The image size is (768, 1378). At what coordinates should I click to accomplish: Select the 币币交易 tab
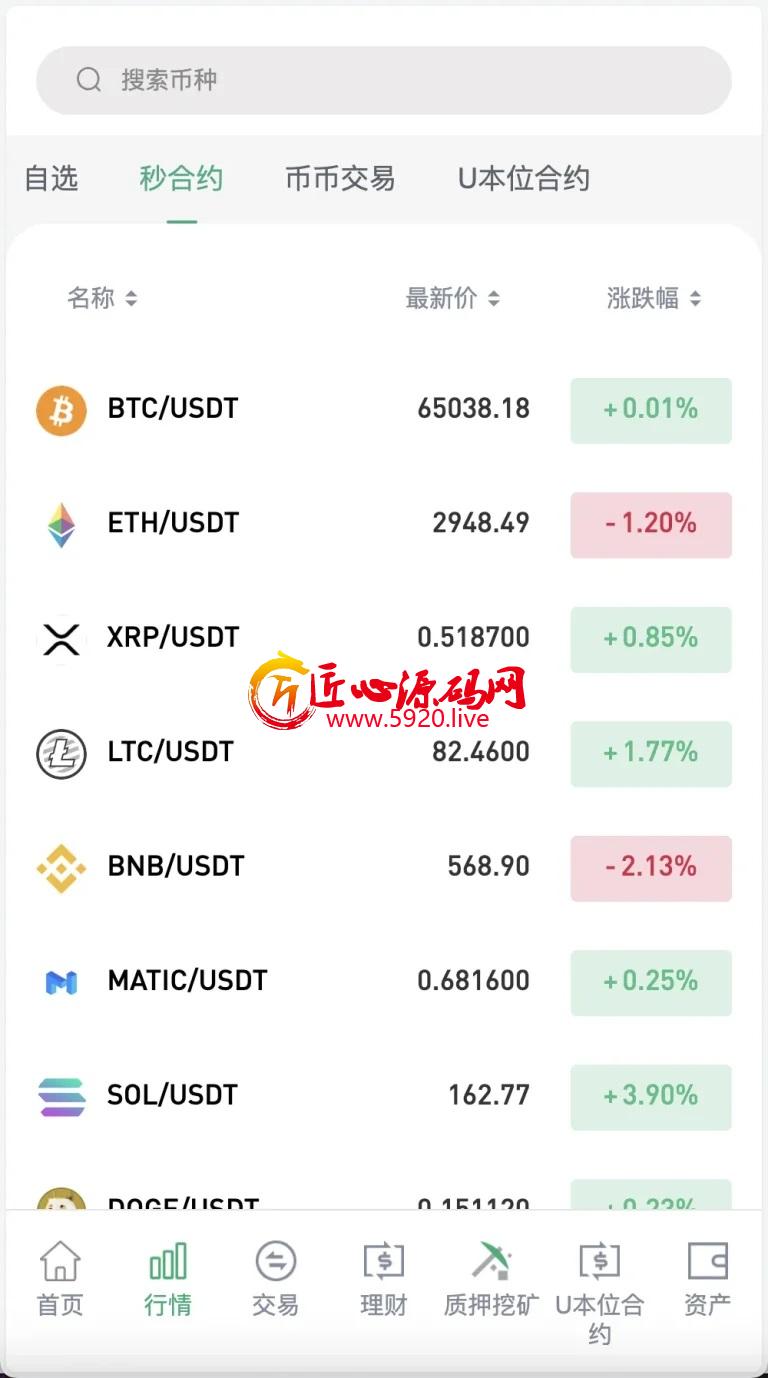[340, 179]
